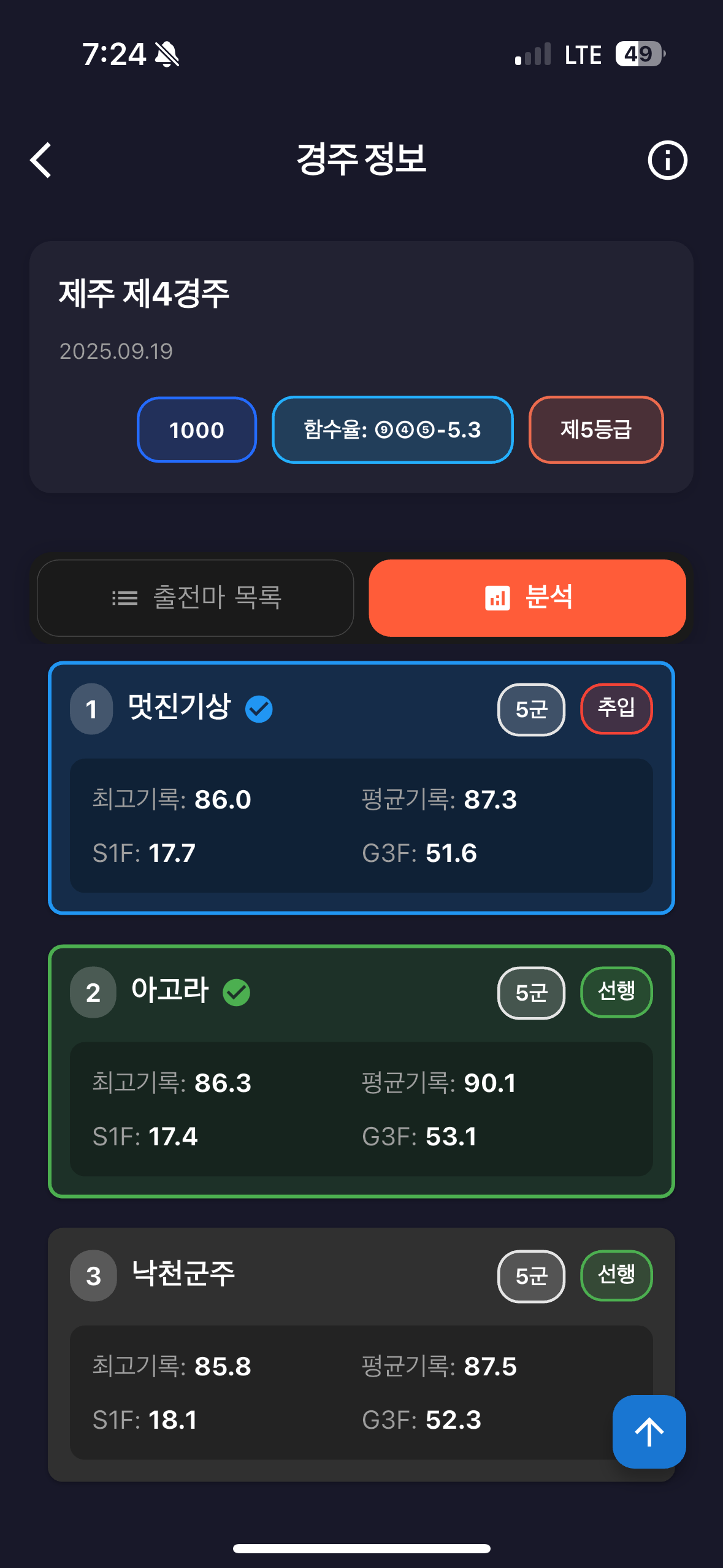Image resolution: width=723 pixels, height=1568 pixels.
Task: Tap the 제5등급 grade badge
Action: click(595, 430)
